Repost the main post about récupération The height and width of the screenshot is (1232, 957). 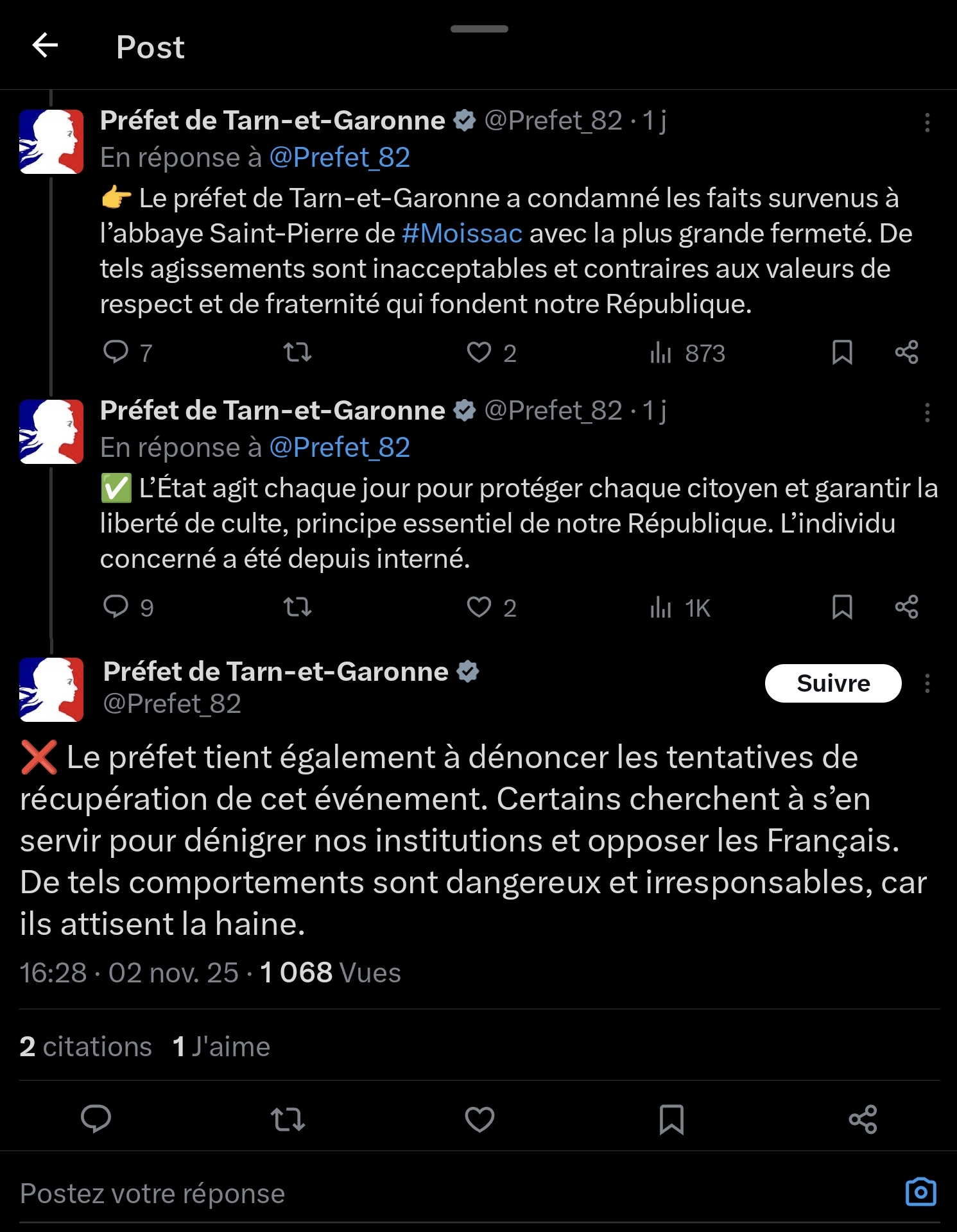click(x=288, y=1120)
